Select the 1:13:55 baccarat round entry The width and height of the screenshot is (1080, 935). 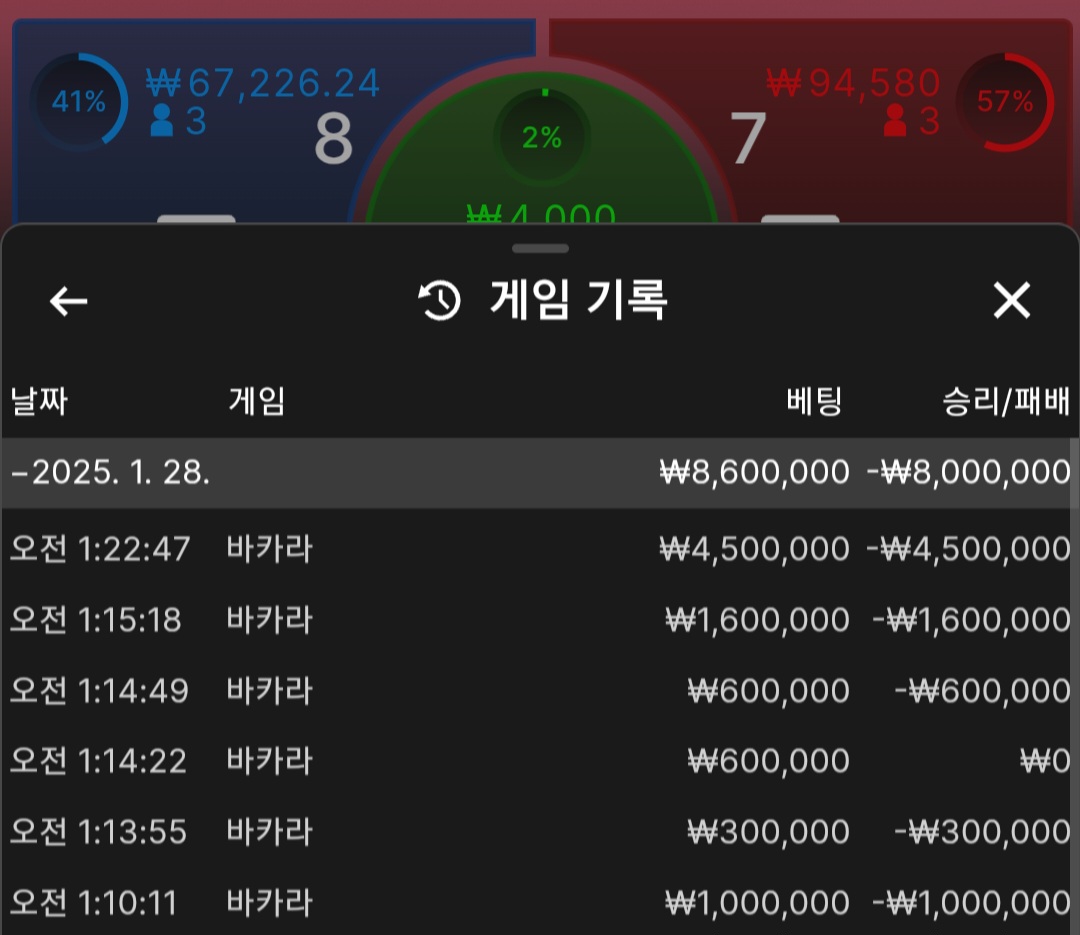click(x=540, y=832)
